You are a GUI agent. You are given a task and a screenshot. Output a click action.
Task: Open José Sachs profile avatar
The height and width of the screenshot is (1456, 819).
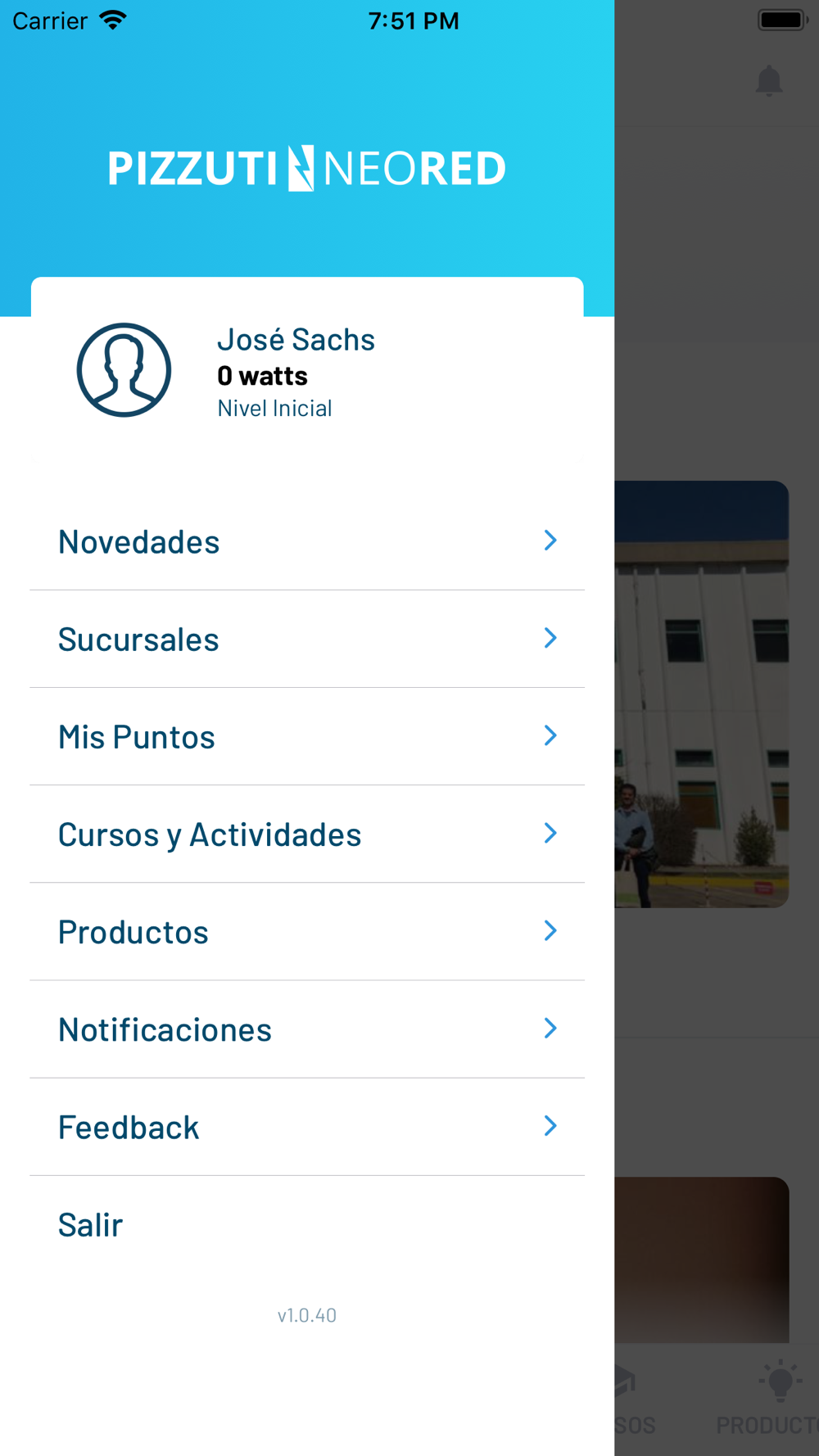(x=124, y=370)
